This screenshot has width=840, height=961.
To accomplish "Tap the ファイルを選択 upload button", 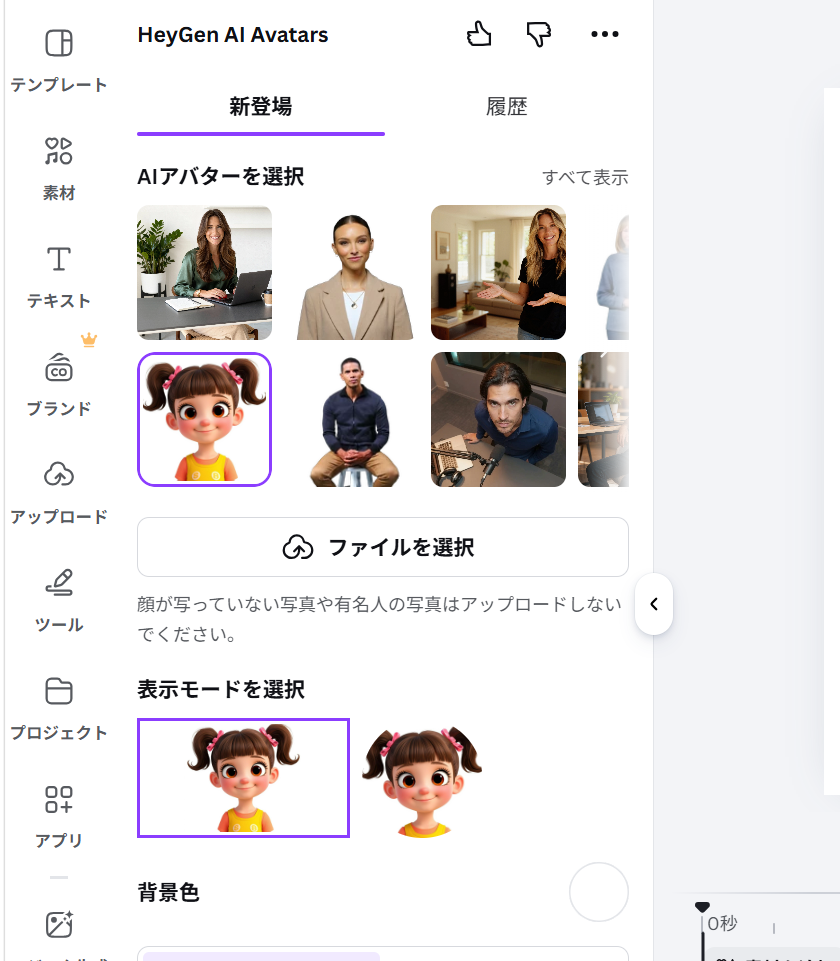I will coord(383,547).
